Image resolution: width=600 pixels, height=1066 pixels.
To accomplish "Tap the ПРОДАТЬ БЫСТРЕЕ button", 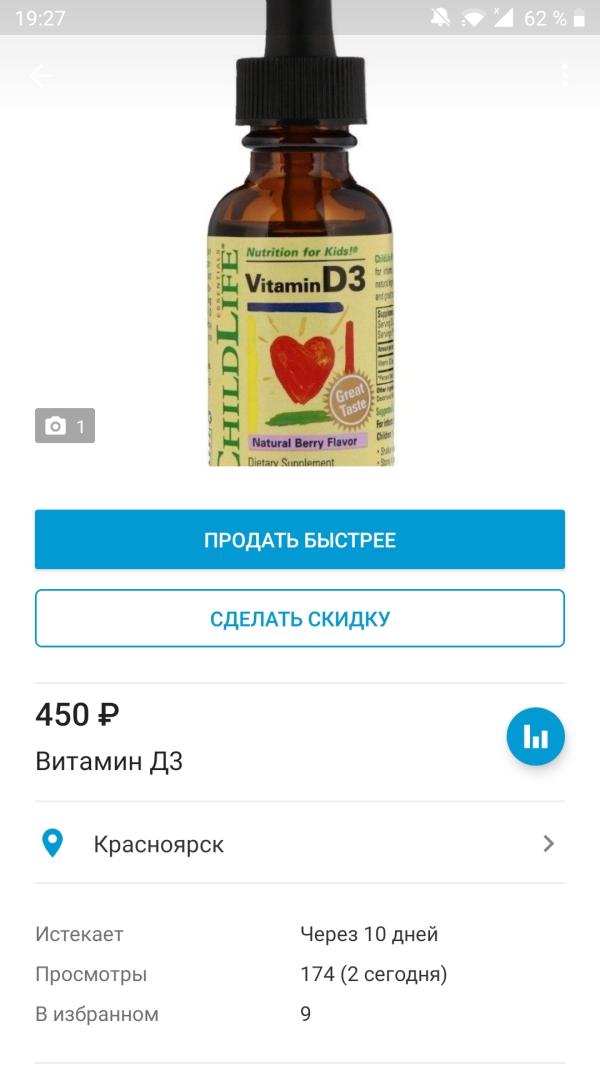I will (300, 540).
